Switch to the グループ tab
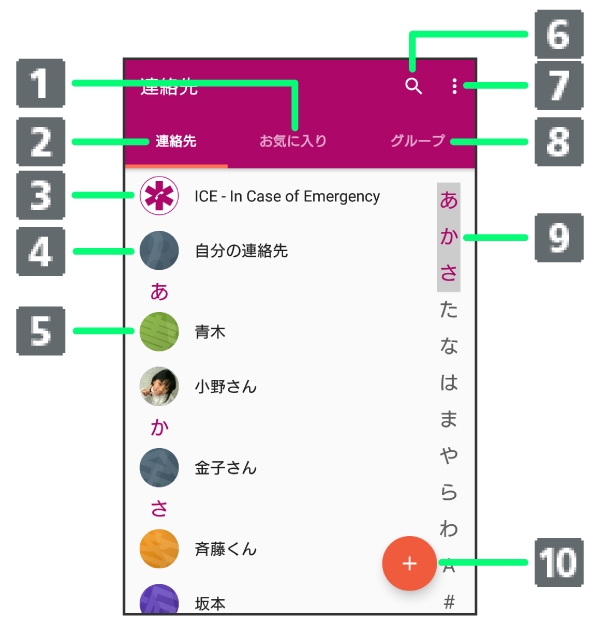 point(418,141)
